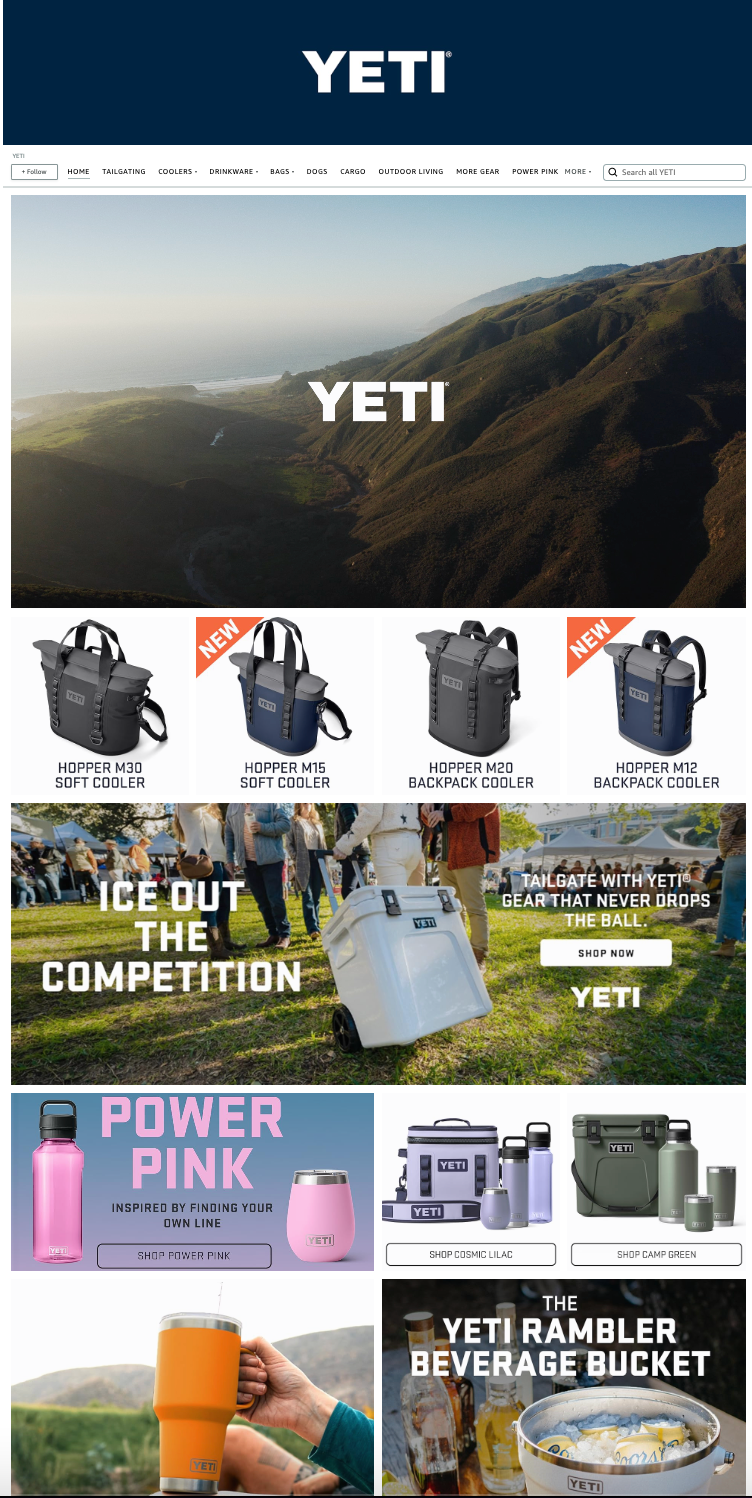The width and height of the screenshot is (752, 1498).
Task: Expand the Coolers menu
Action: [177, 172]
